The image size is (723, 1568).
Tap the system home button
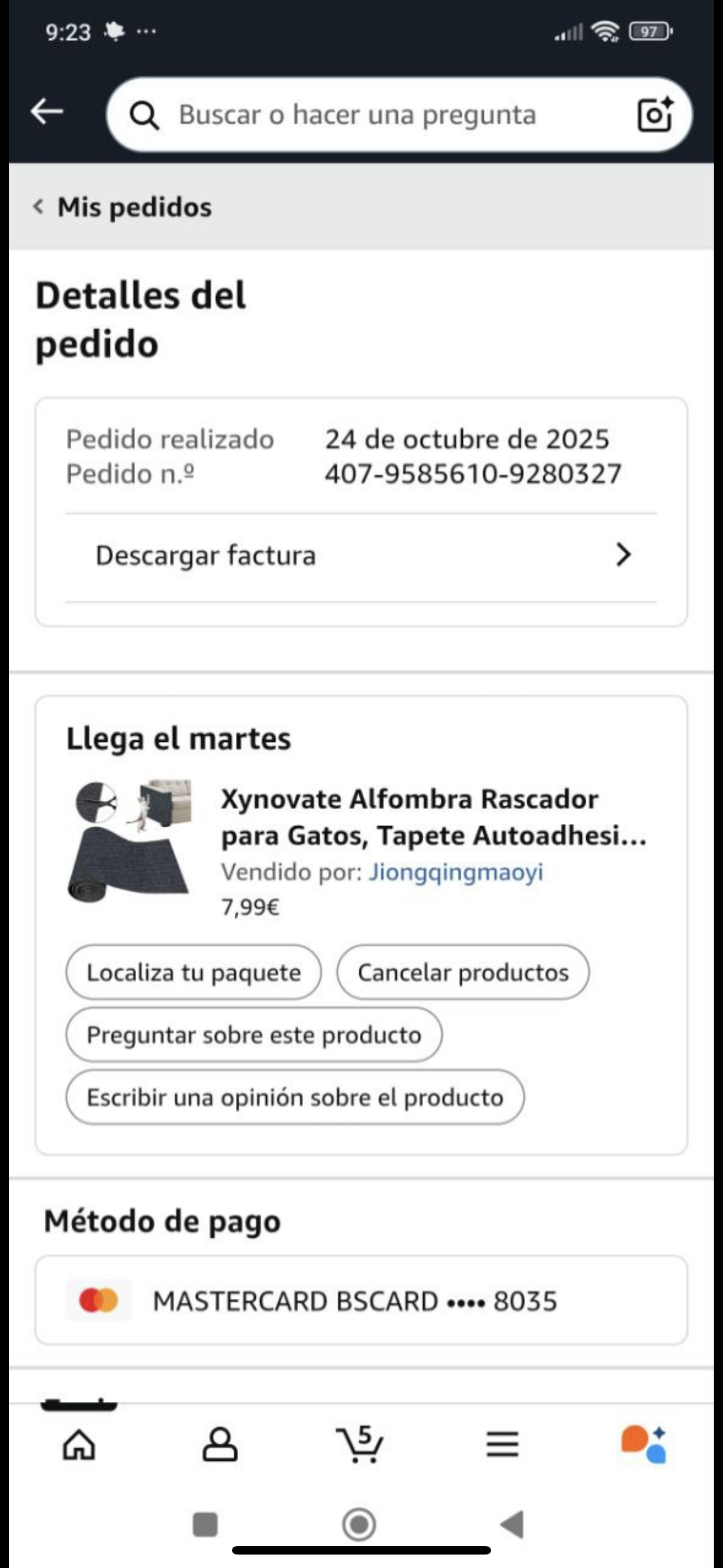click(x=359, y=1524)
